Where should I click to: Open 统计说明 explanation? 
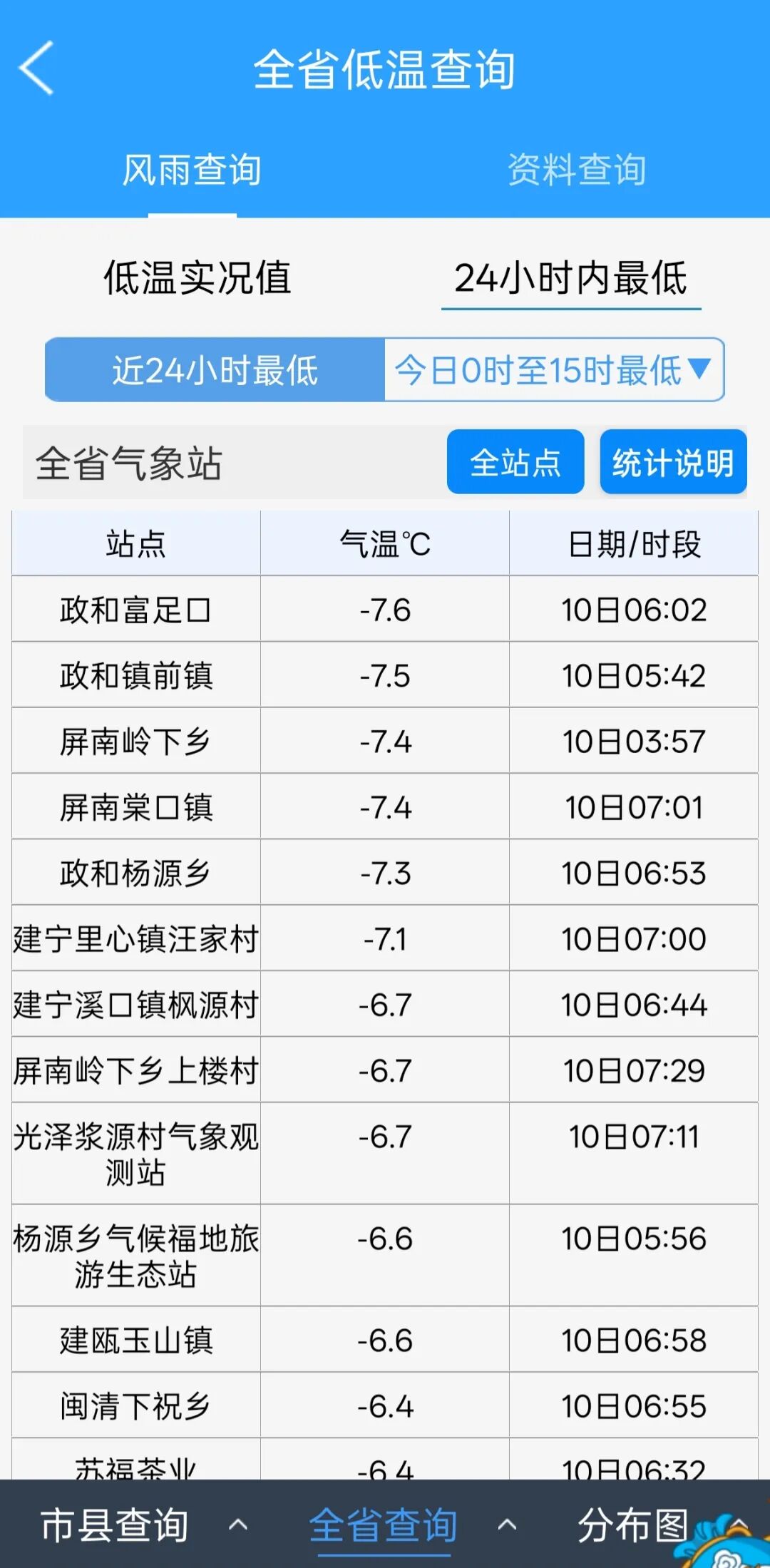tap(673, 462)
